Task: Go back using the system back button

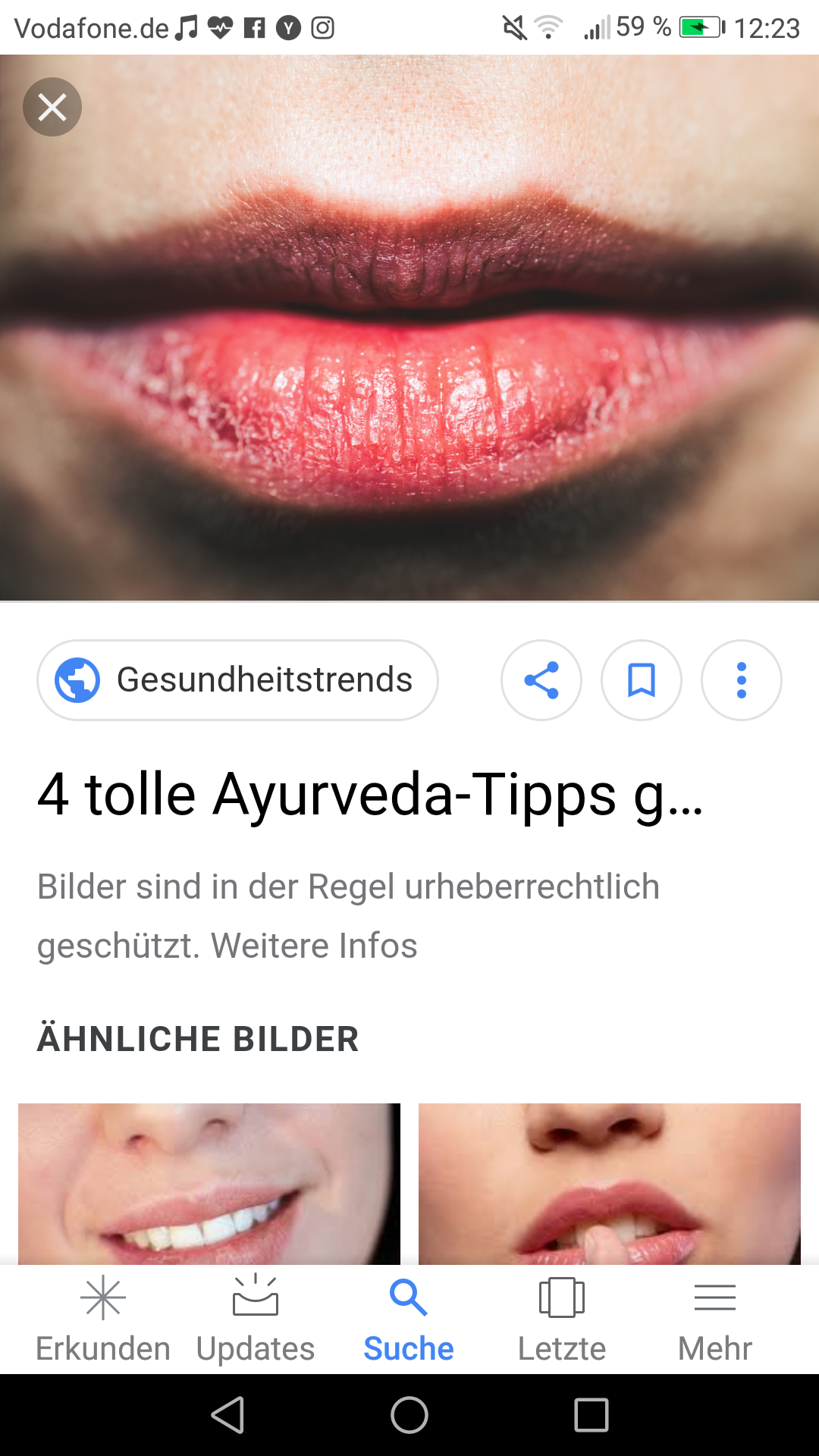Action: coord(227,1415)
